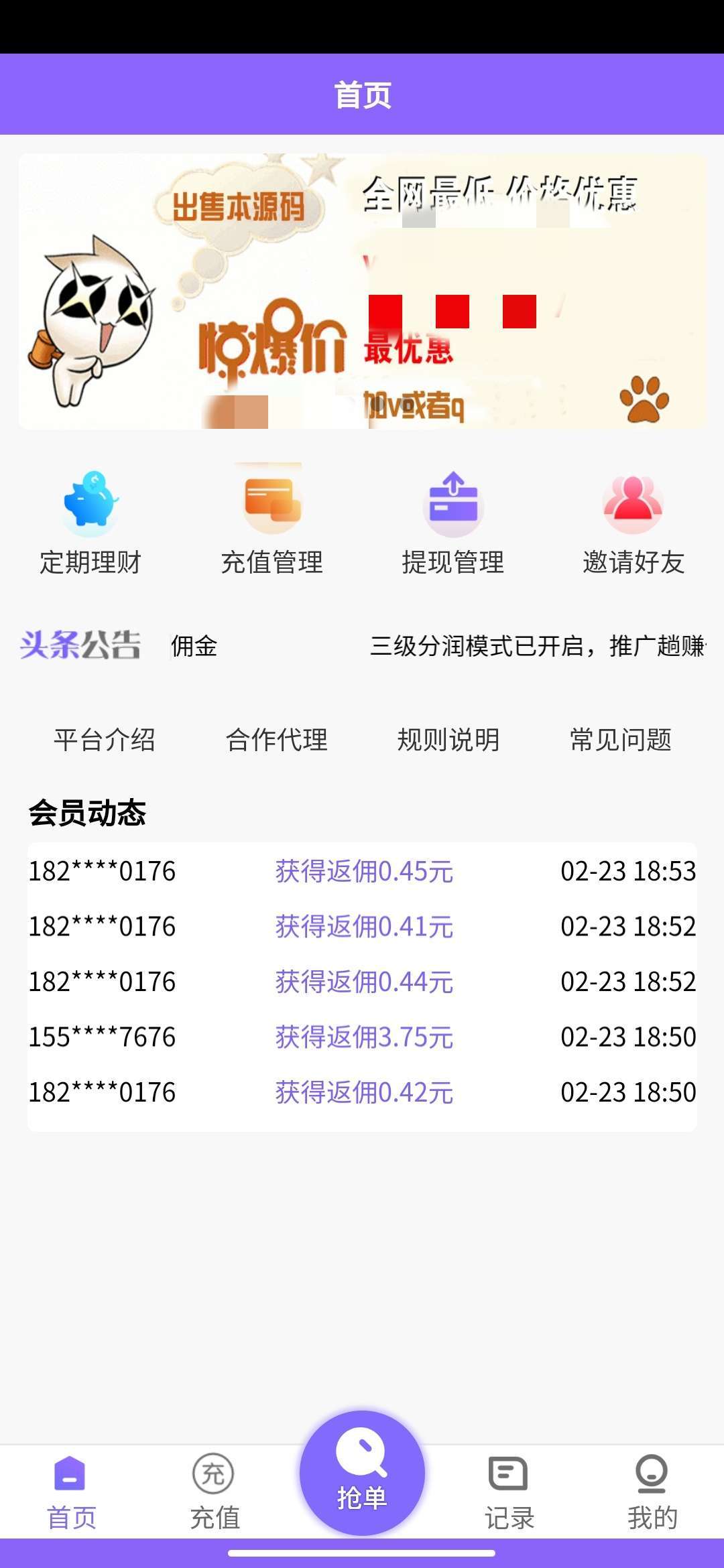Viewport: 724px width, 1568px height.
Task: Tap the first 182****0176 rebate entry
Action: pyautogui.click(x=362, y=870)
